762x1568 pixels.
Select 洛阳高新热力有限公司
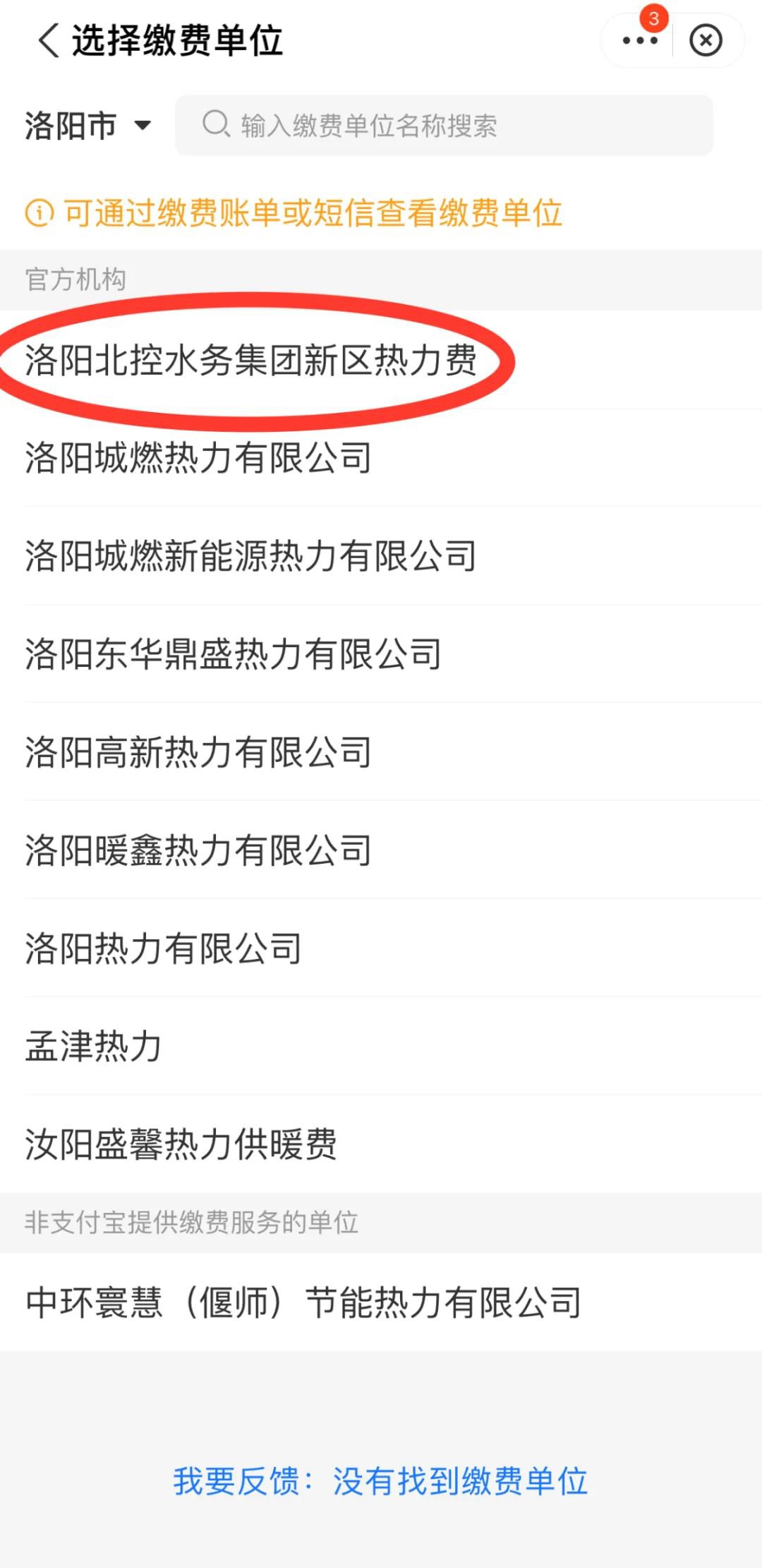(x=381, y=752)
